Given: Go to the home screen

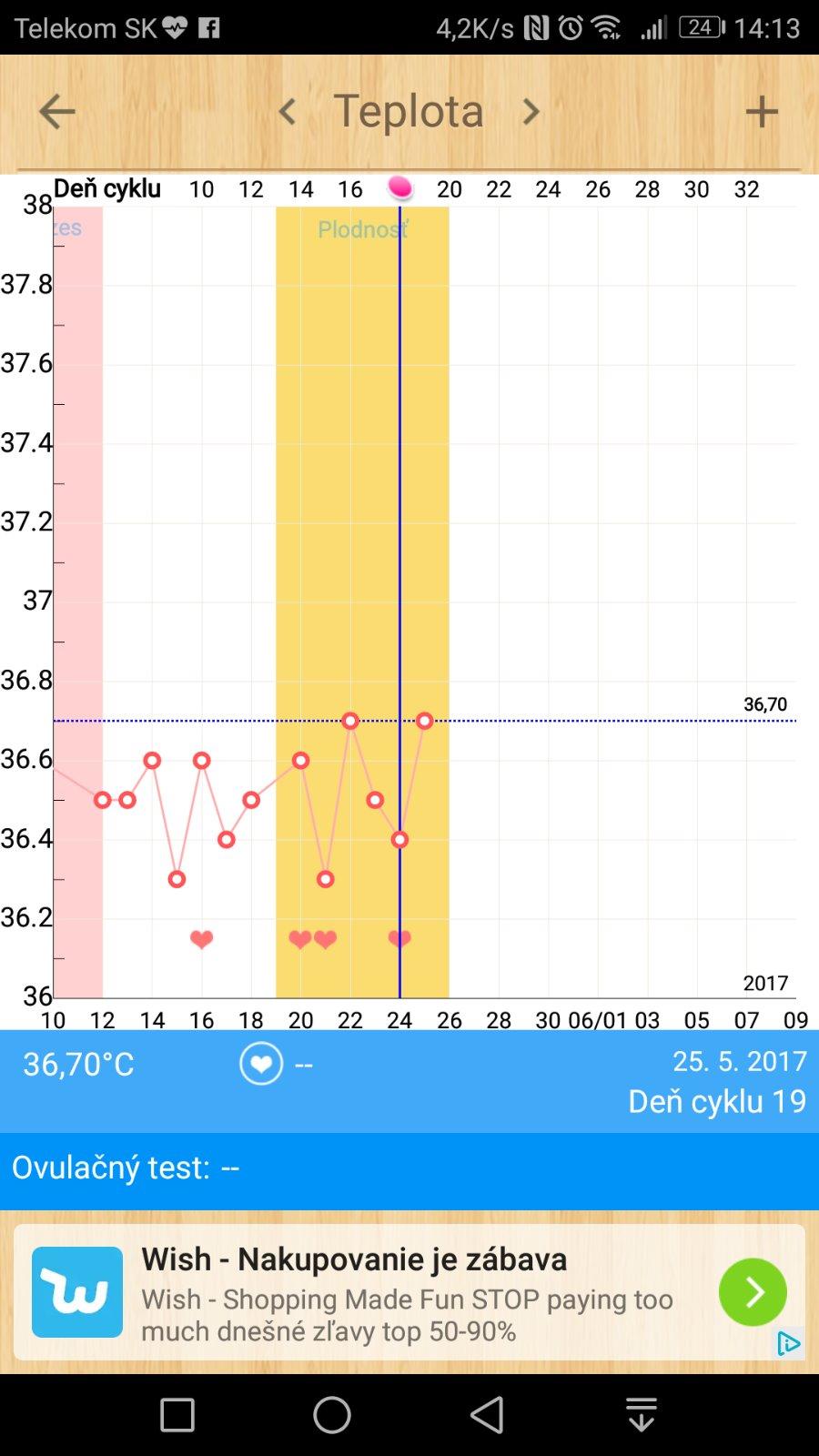Looking at the screenshot, I should pyautogui.click(x=332, y=1415).
